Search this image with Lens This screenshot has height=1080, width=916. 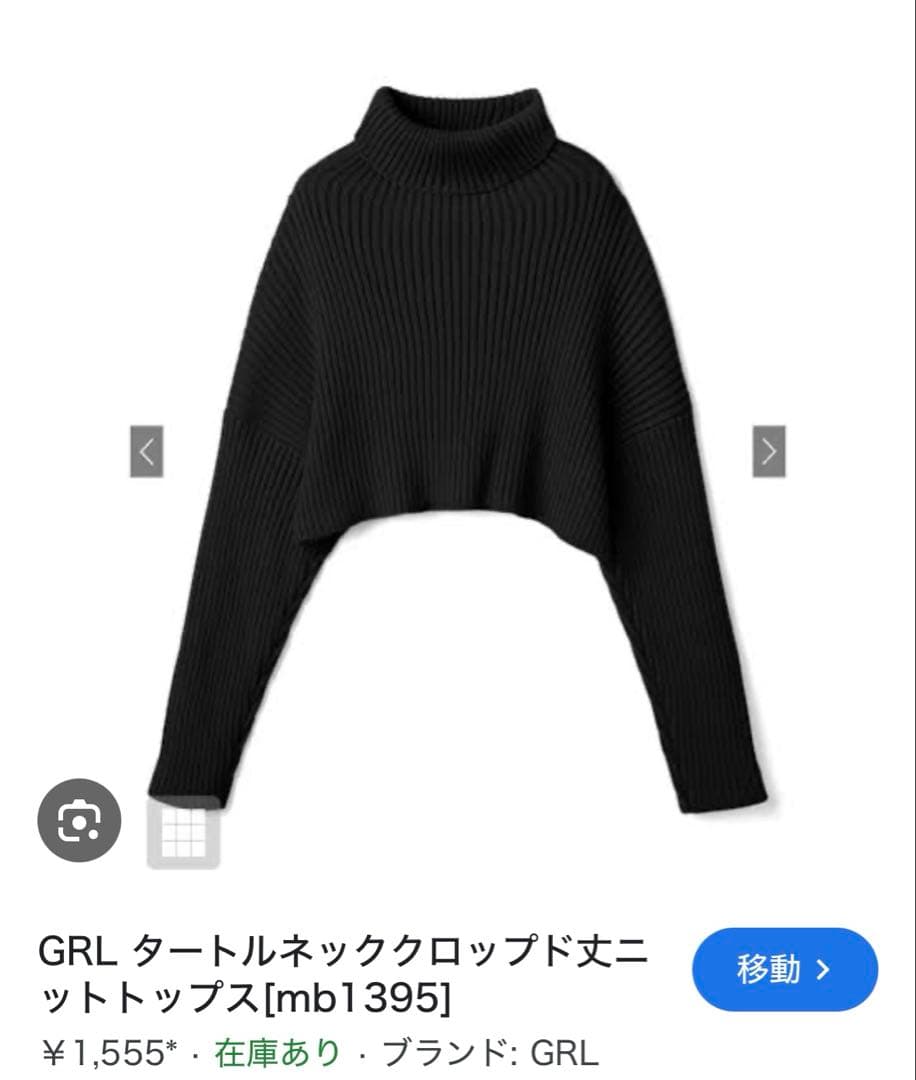point(79,821)
